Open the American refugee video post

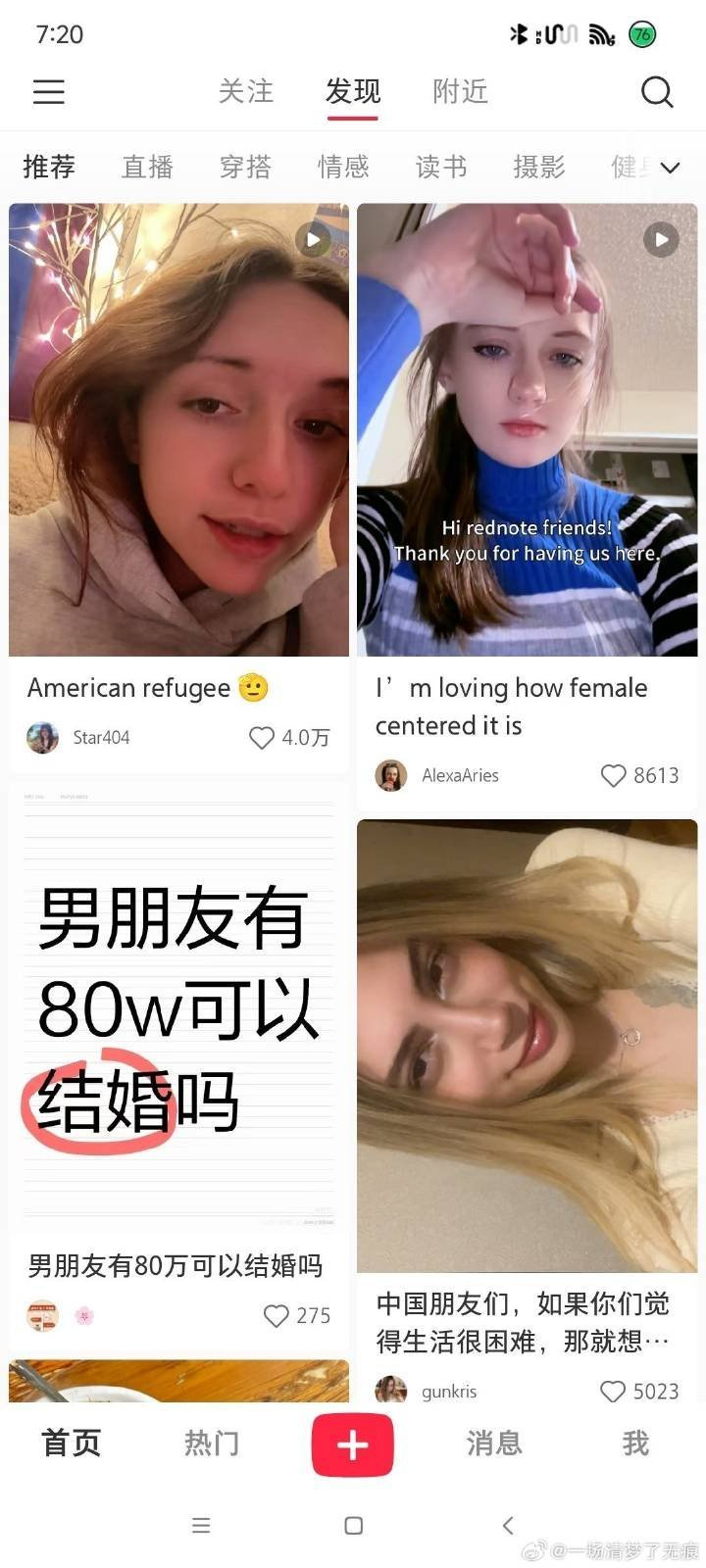point(178,429)
